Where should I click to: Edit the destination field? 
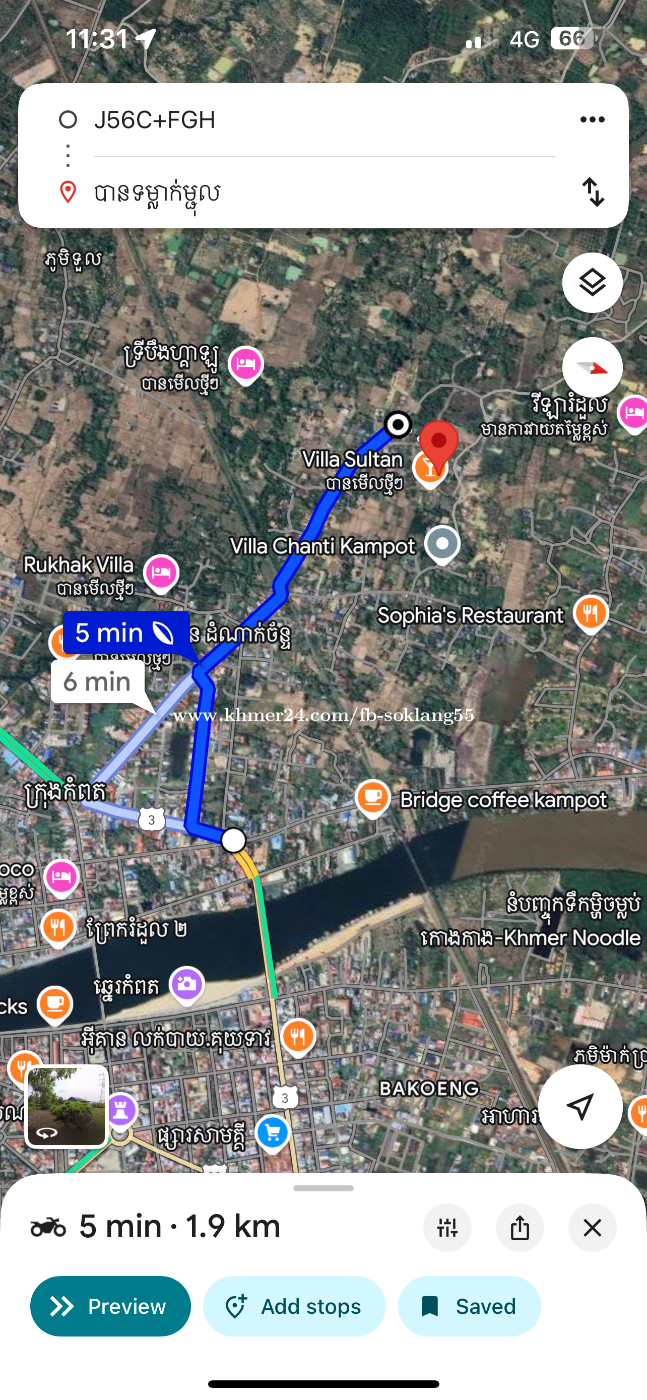point(300,192)
